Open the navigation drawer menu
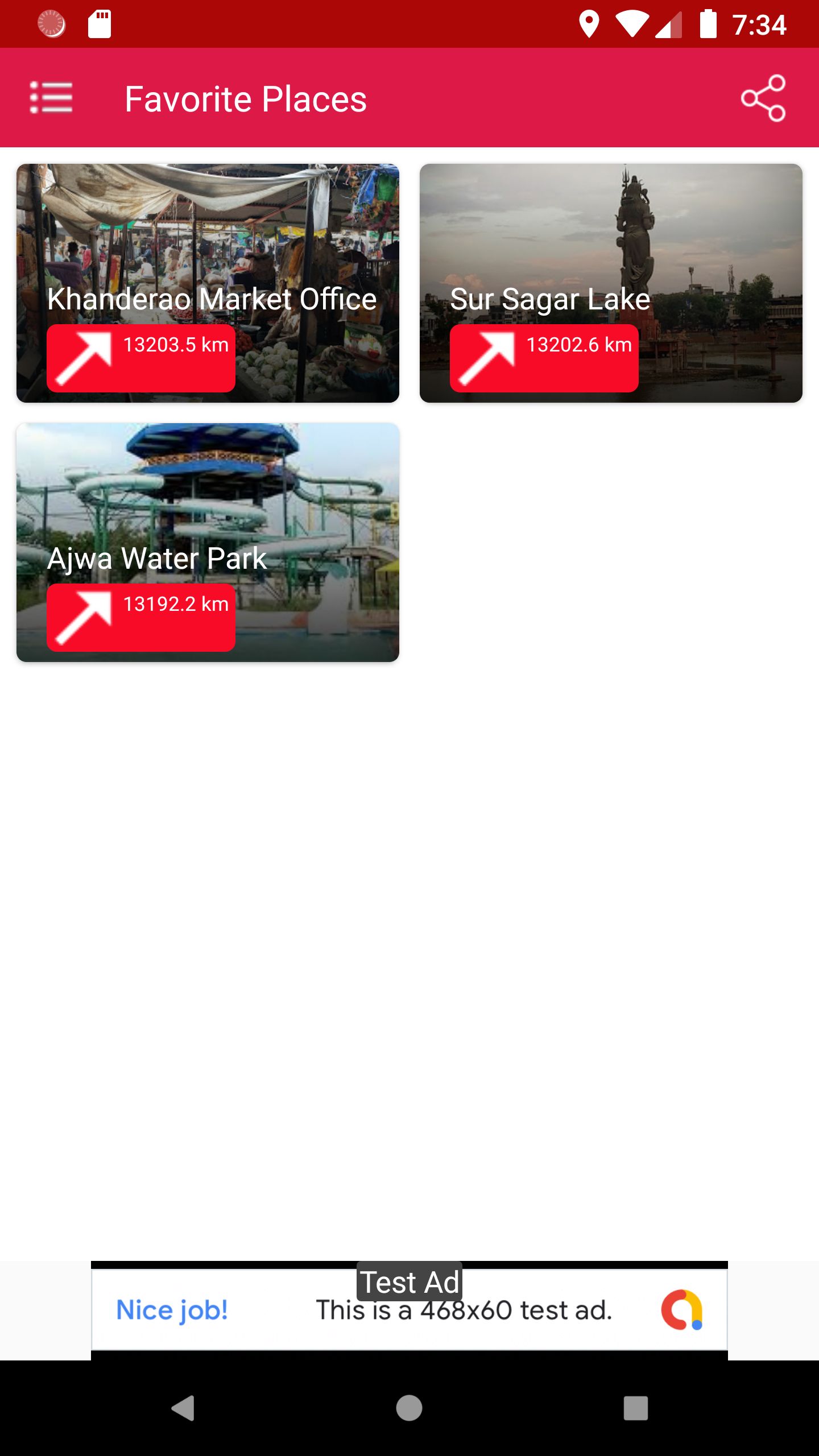The width and height of the screenshot is (819, 1456). click(x=51, y=98)
